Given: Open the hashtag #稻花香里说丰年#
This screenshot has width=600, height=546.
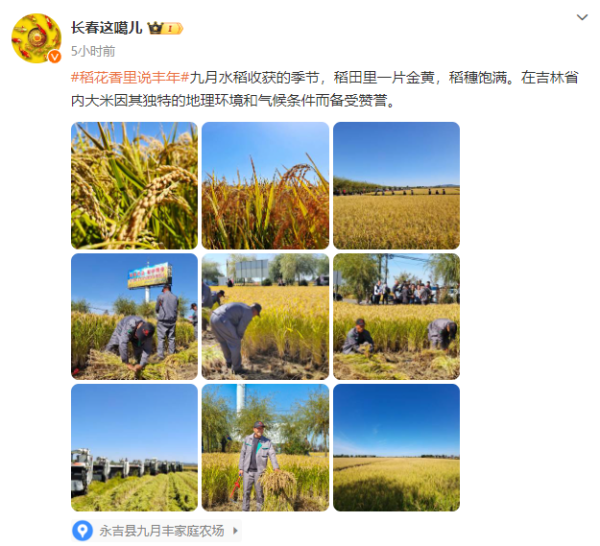Looking at the screenshot, I should (130, 76).
